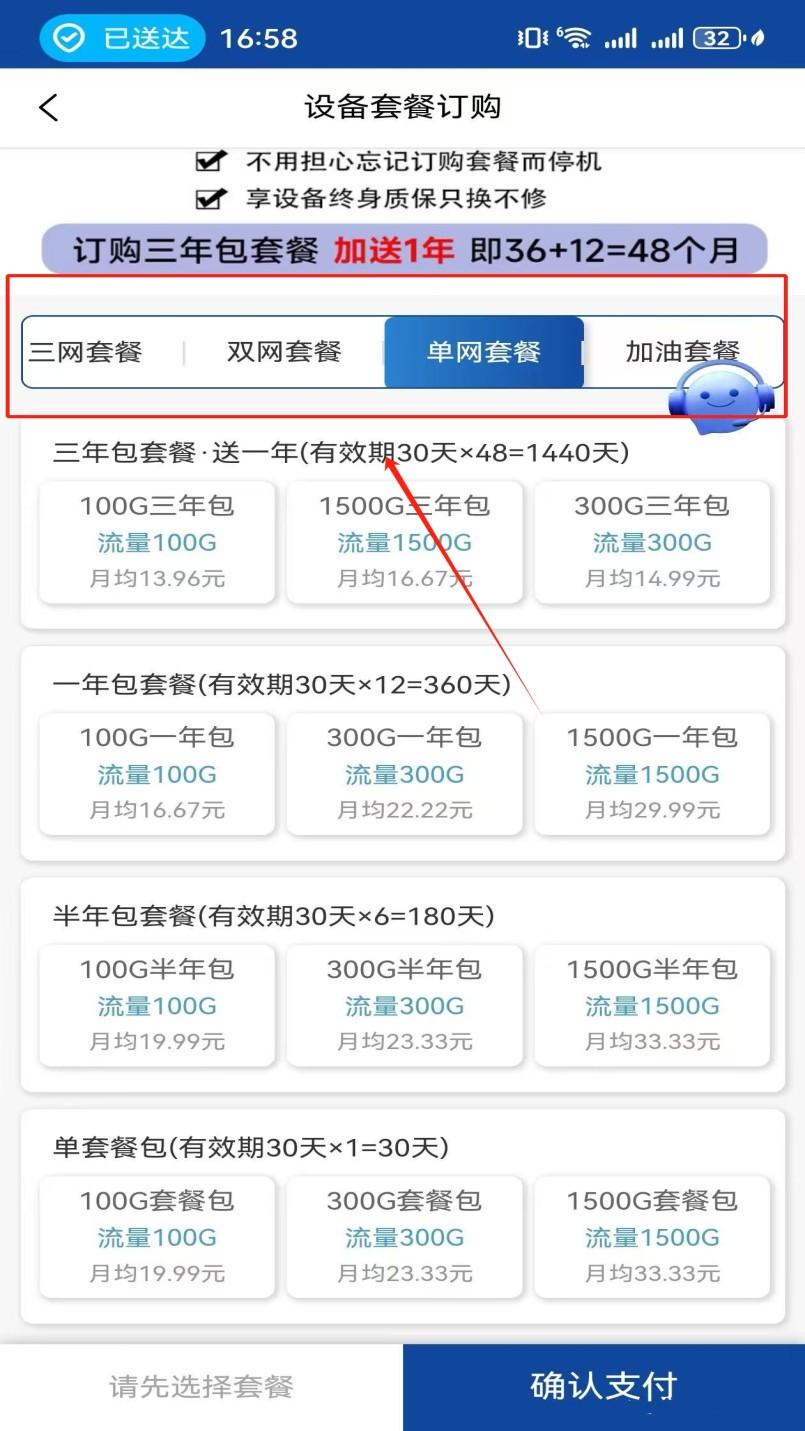This screenshot has height=1431, width=805.
Task: Pick the 100G一年包 plan
Action: (x=157, y=773)
